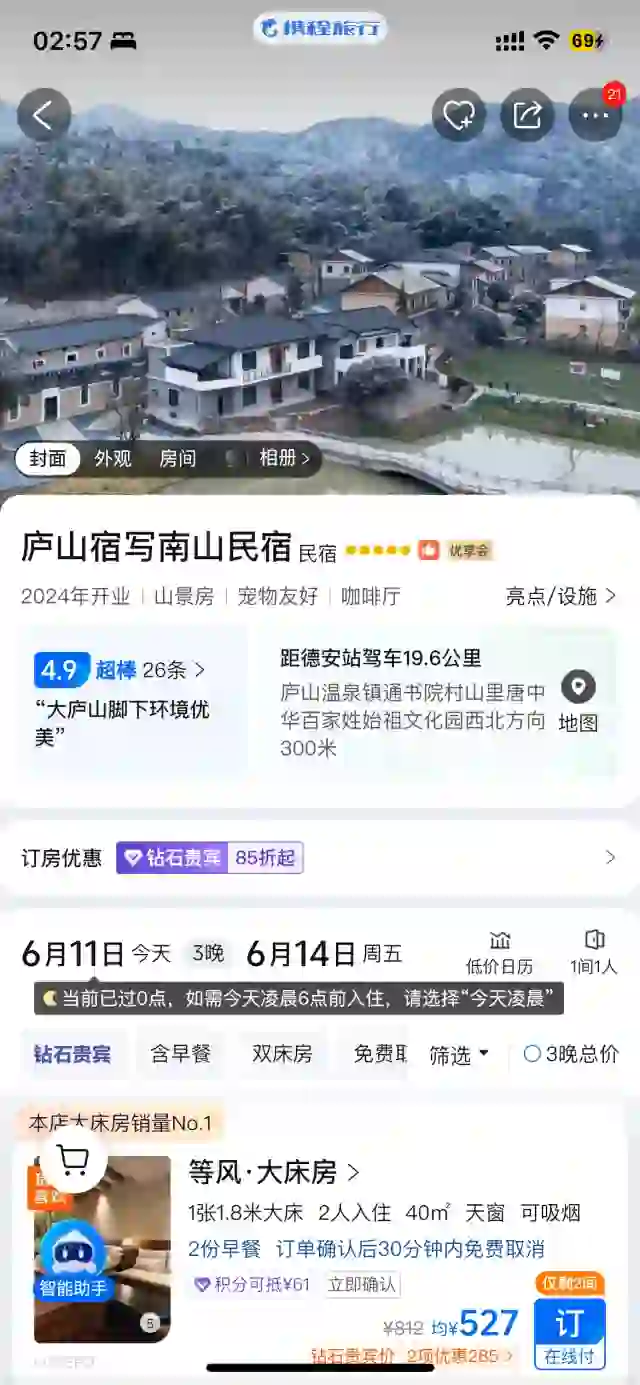The width and height of the screenshot is (640, 1385).
Task: Open the 相册 photo album
Action: tap(284, 459)
